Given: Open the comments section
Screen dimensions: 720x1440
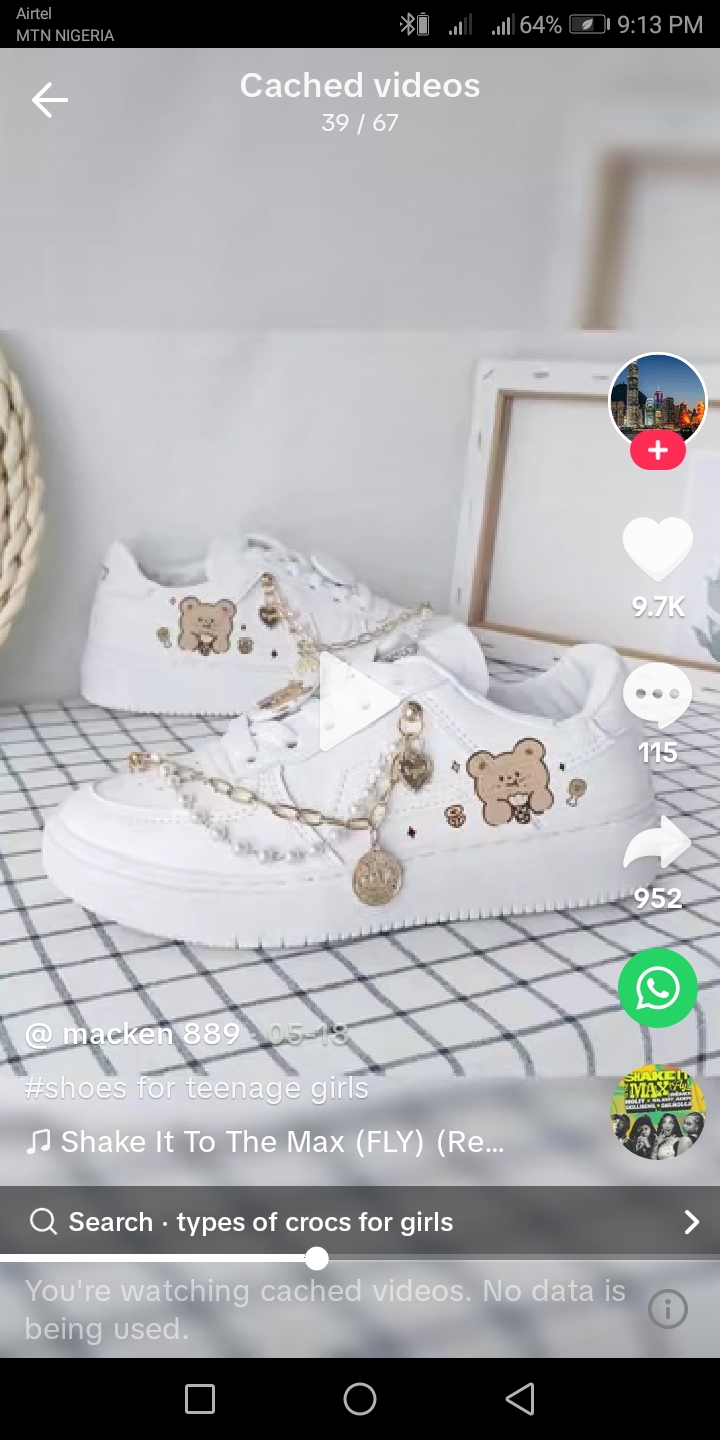Looking at the screenshot, I should pos(657,696).
